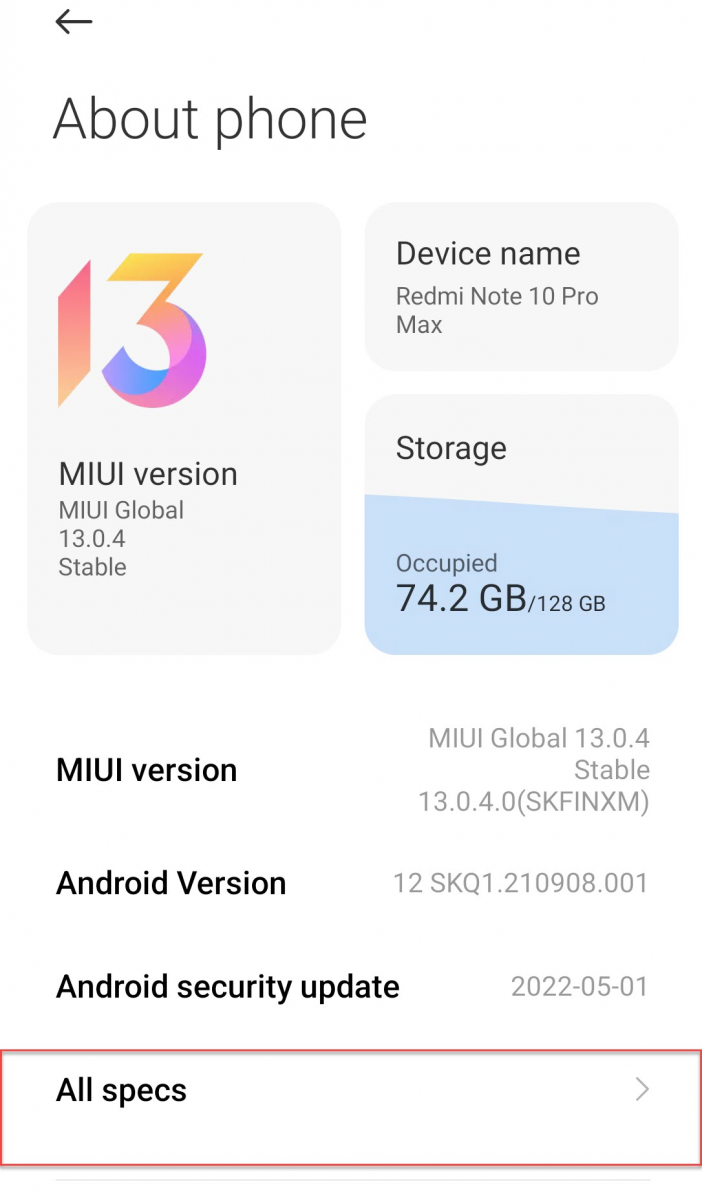Open the Storage card
702x1200 pixels.
point(521,525)
